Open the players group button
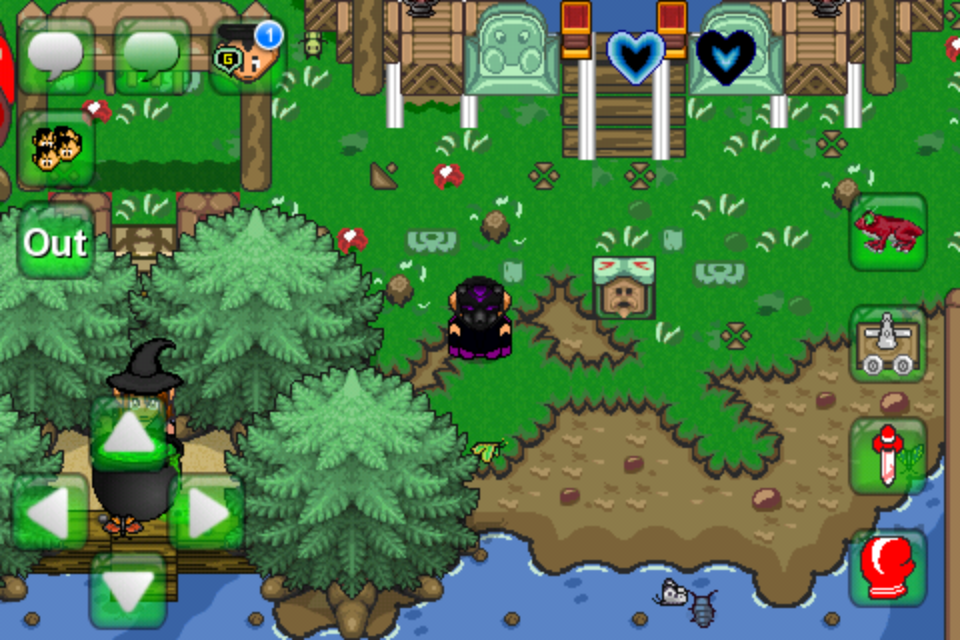The width and height of the screenshot is (960, 640). coord(56,149)
